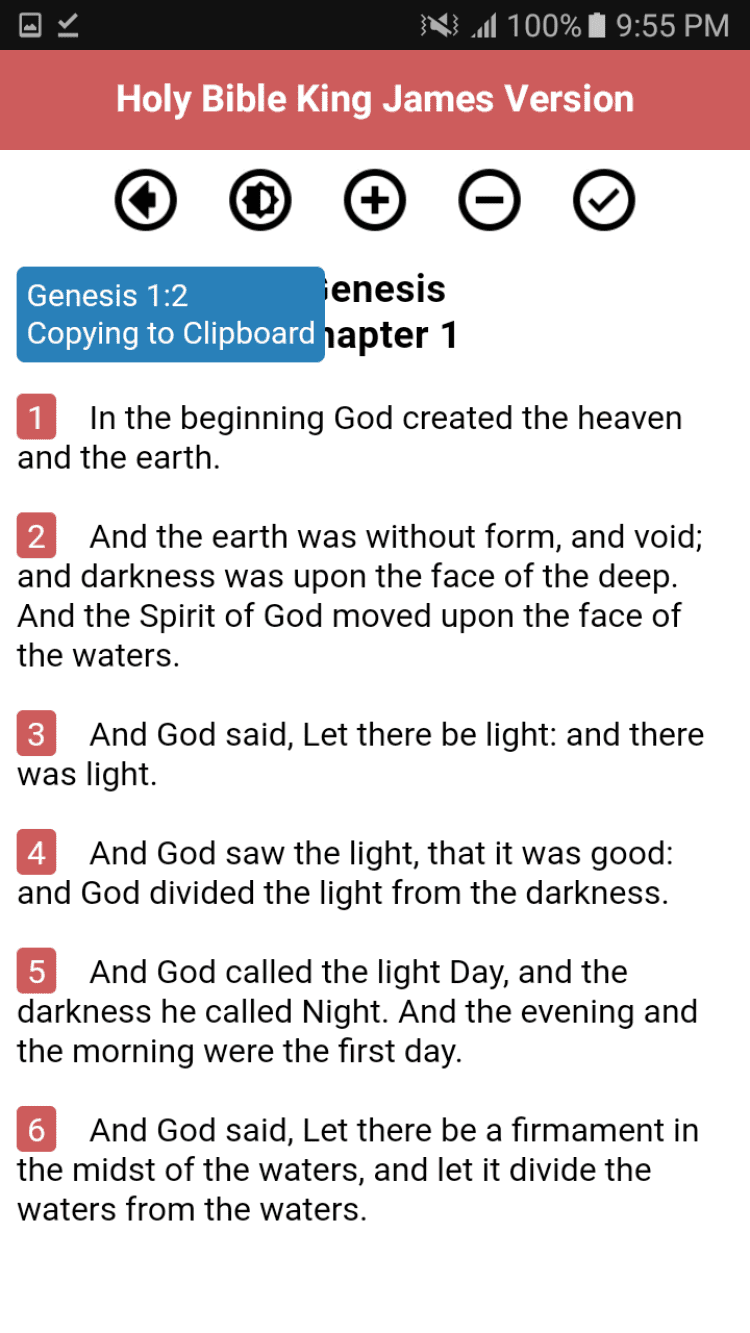Image resolution: width=750 pixels, height=1333 pixels.
Task: Tap the verse 3 number badge
Action: pos(36,734)
